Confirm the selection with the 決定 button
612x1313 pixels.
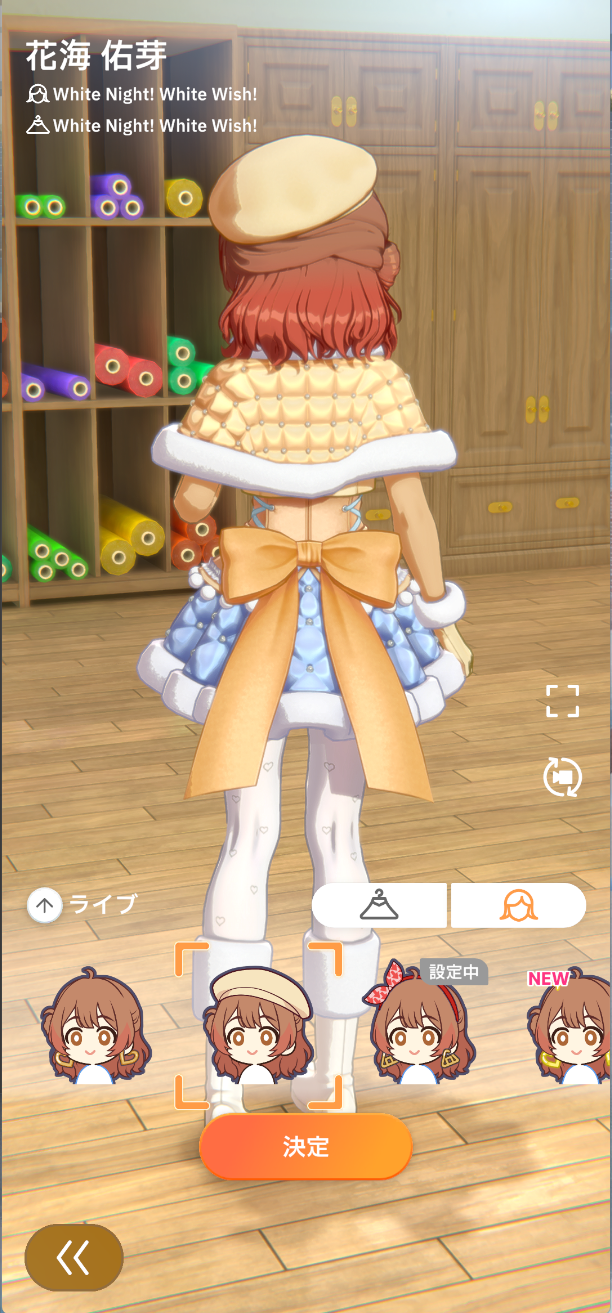click(306, 1146)
